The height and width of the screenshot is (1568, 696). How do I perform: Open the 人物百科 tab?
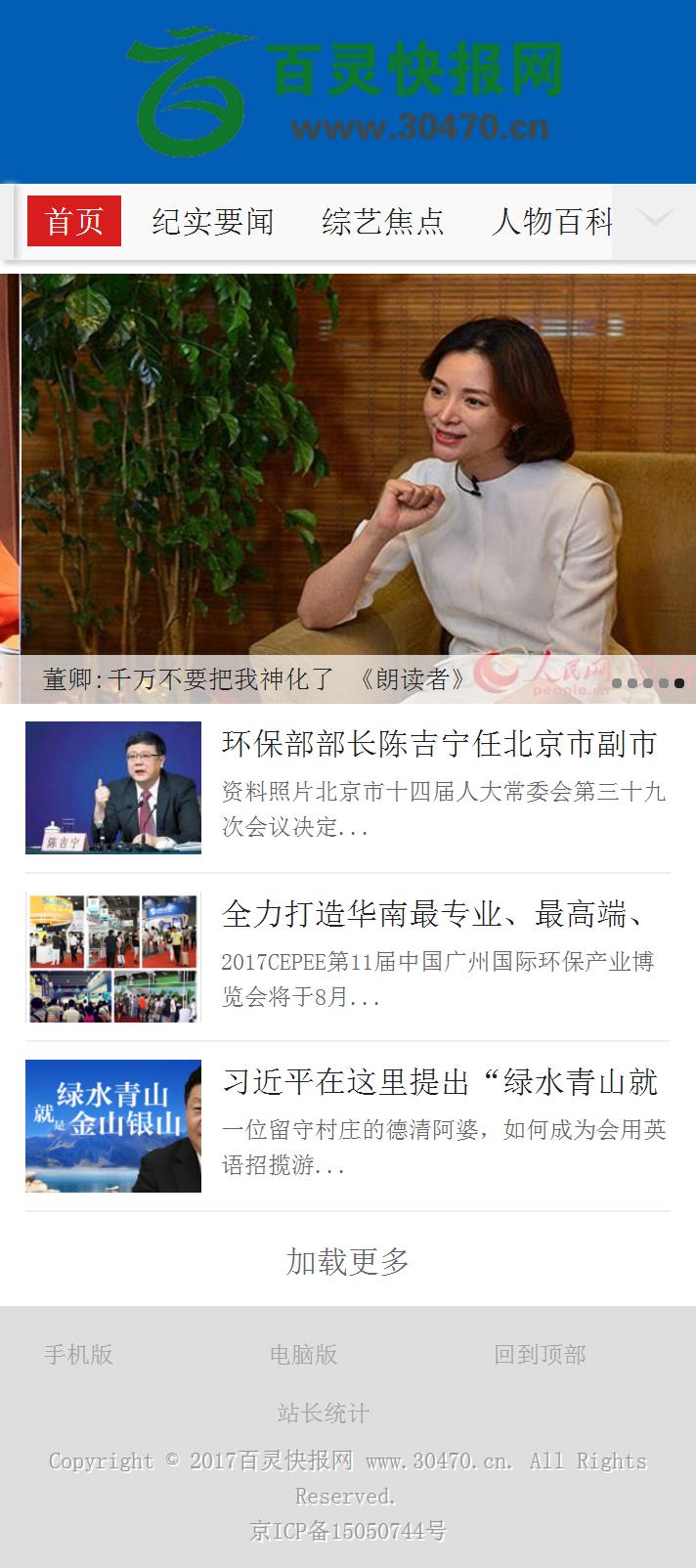551,222
